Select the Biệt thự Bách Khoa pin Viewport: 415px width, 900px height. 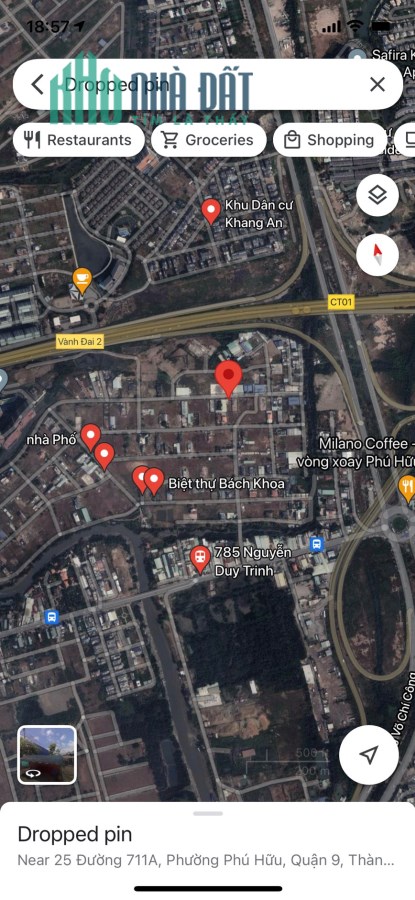[154, 481]
